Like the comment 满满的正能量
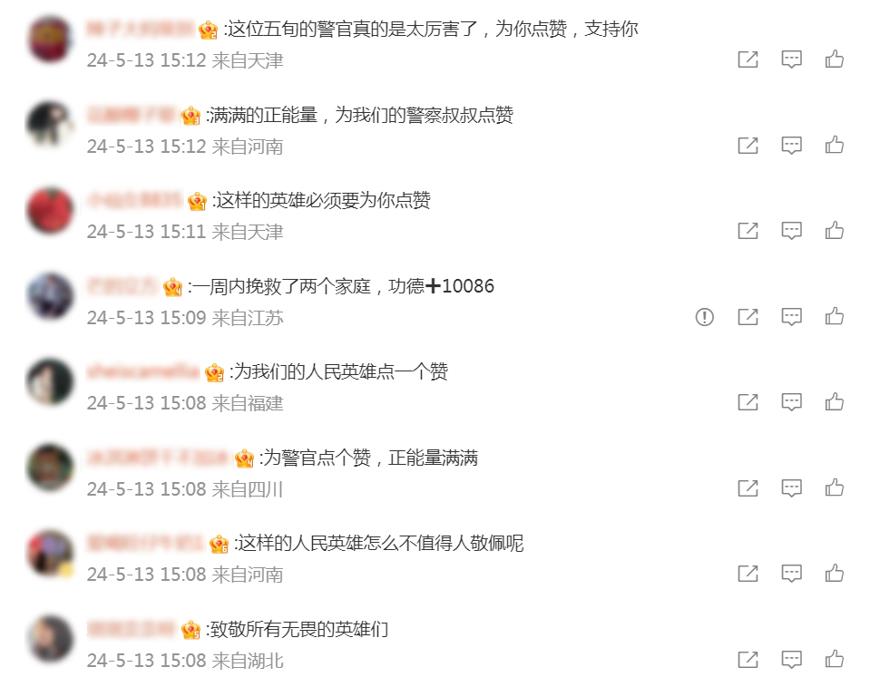869x675 pixels. pos(834,146)
